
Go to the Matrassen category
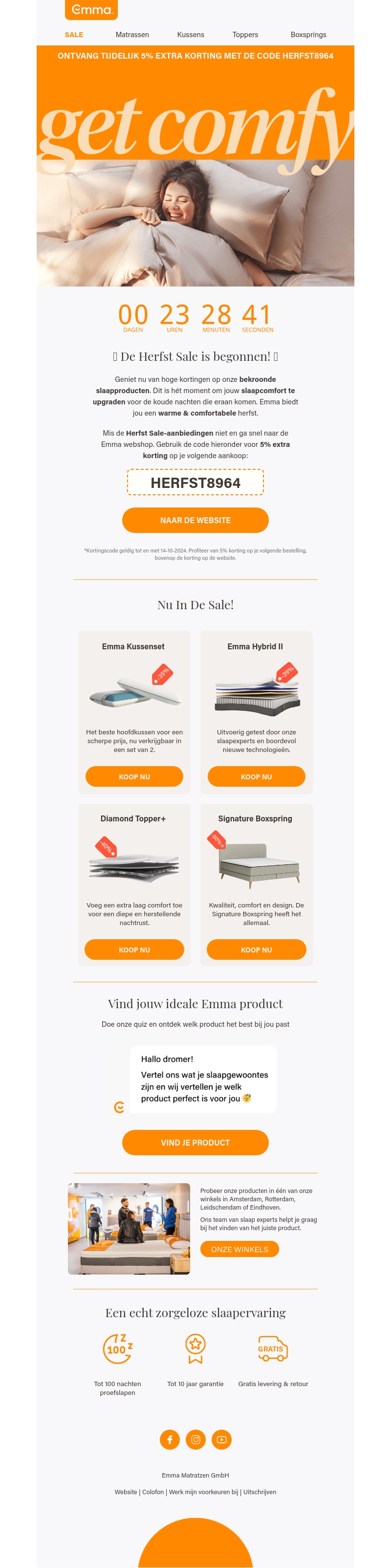132,35
